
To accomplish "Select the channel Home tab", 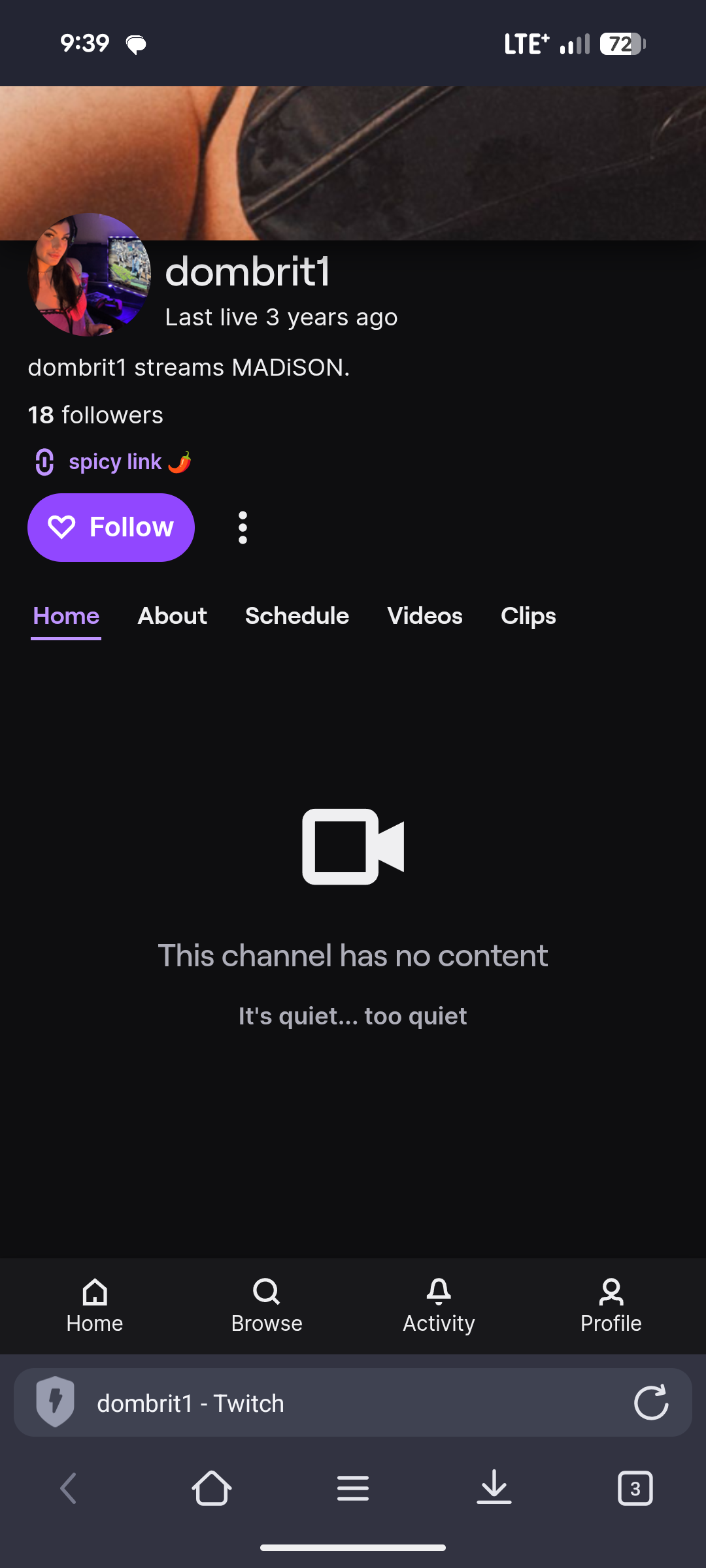I will click(x=66, y=615).
